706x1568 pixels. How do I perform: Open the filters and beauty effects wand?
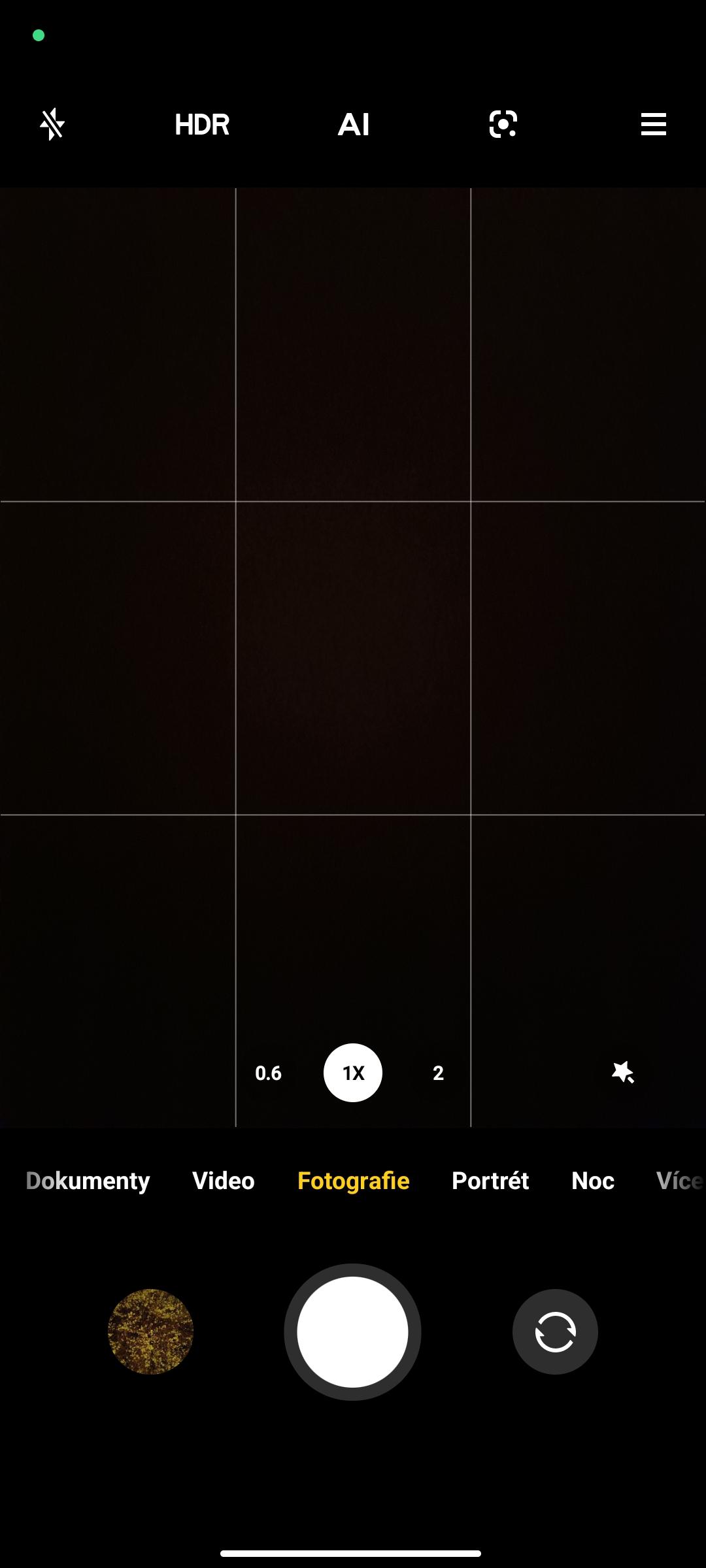623,1073
